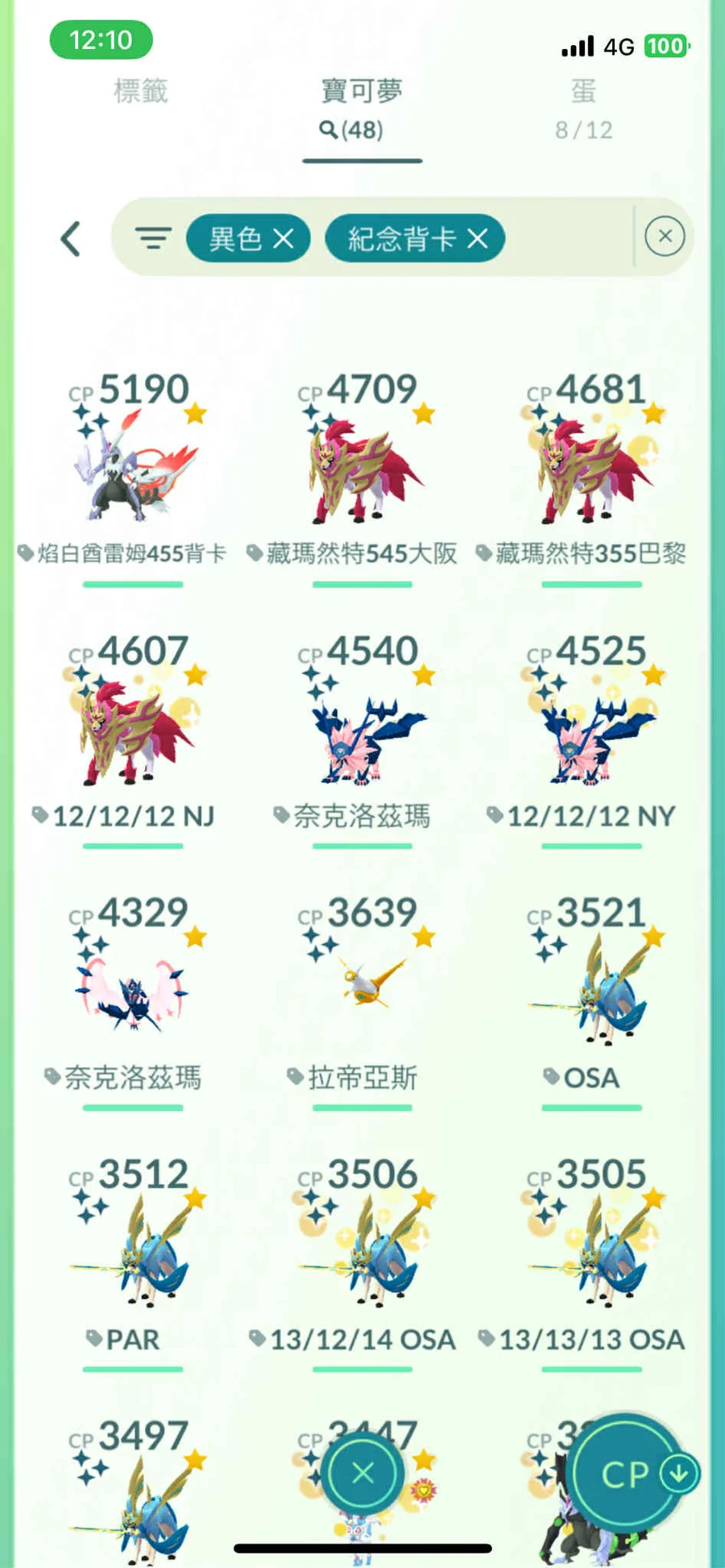Go back with the left arrow
The image size is (725, 1568).
(x=71, y=238)
